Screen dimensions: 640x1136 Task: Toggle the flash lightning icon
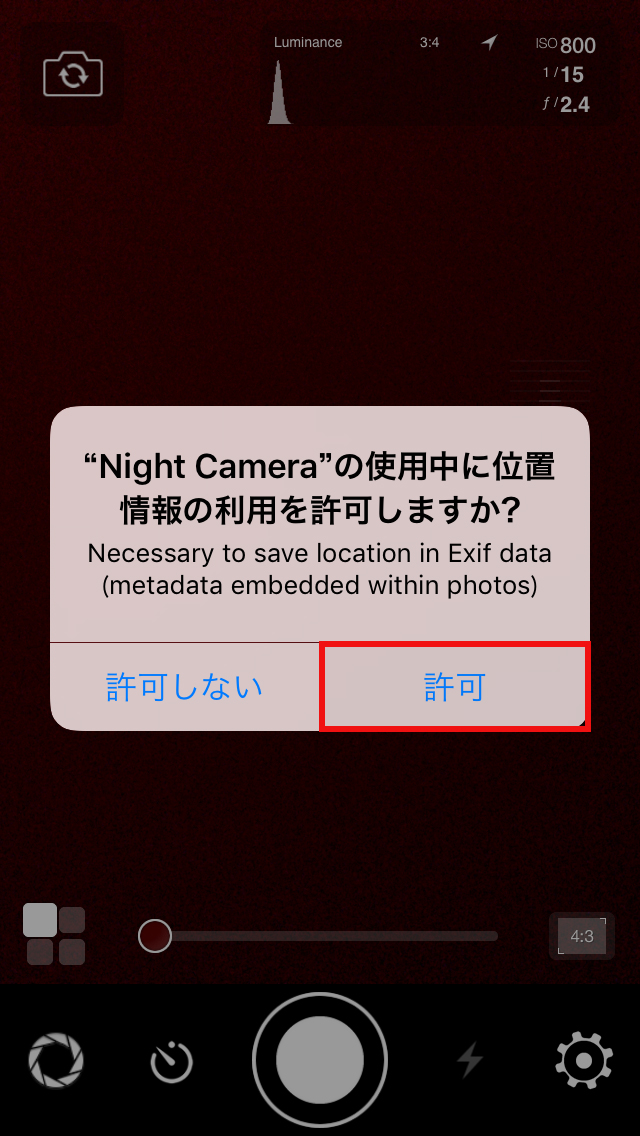470,1060
